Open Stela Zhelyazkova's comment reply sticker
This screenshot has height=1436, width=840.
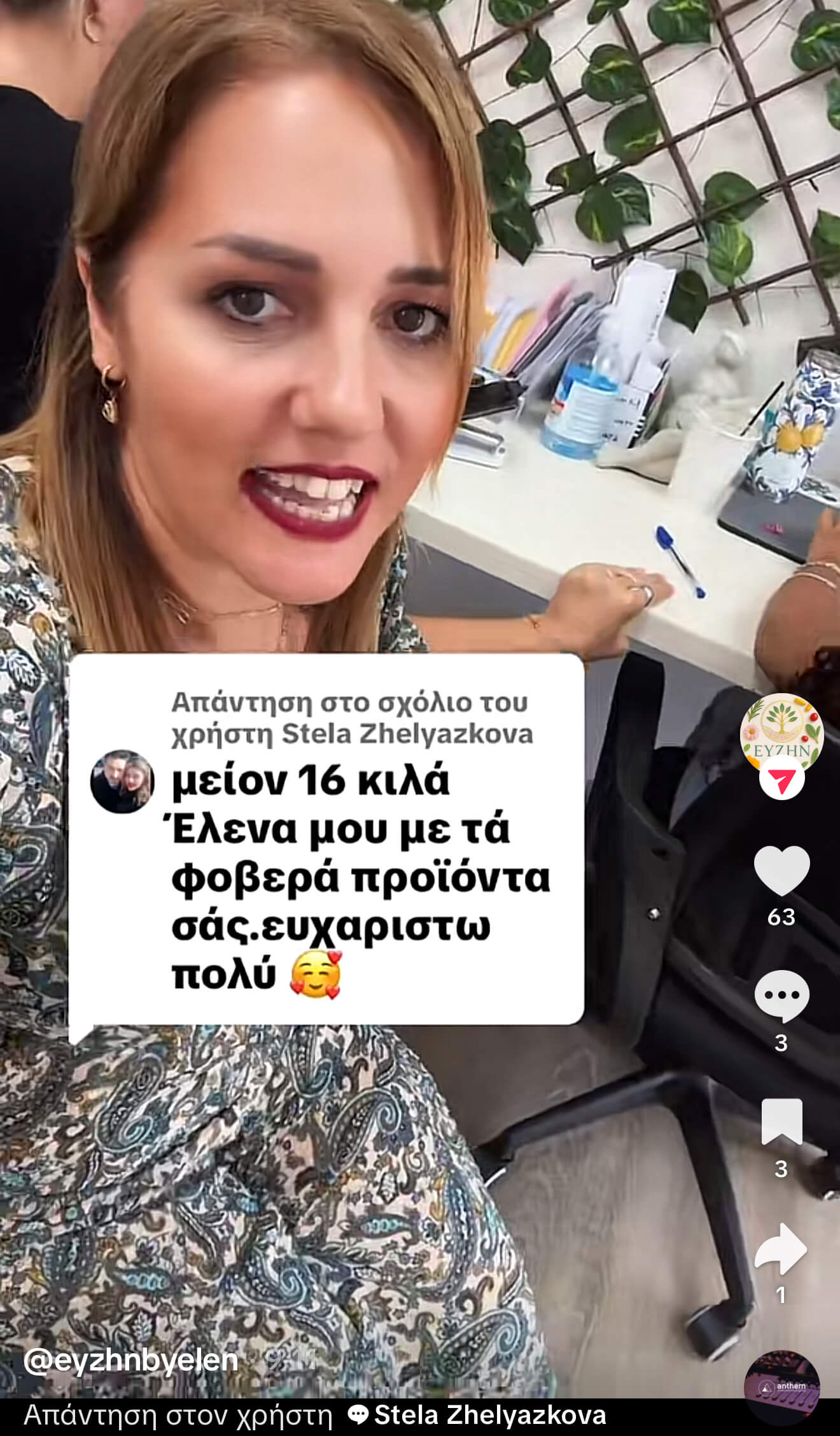(326, 839)
